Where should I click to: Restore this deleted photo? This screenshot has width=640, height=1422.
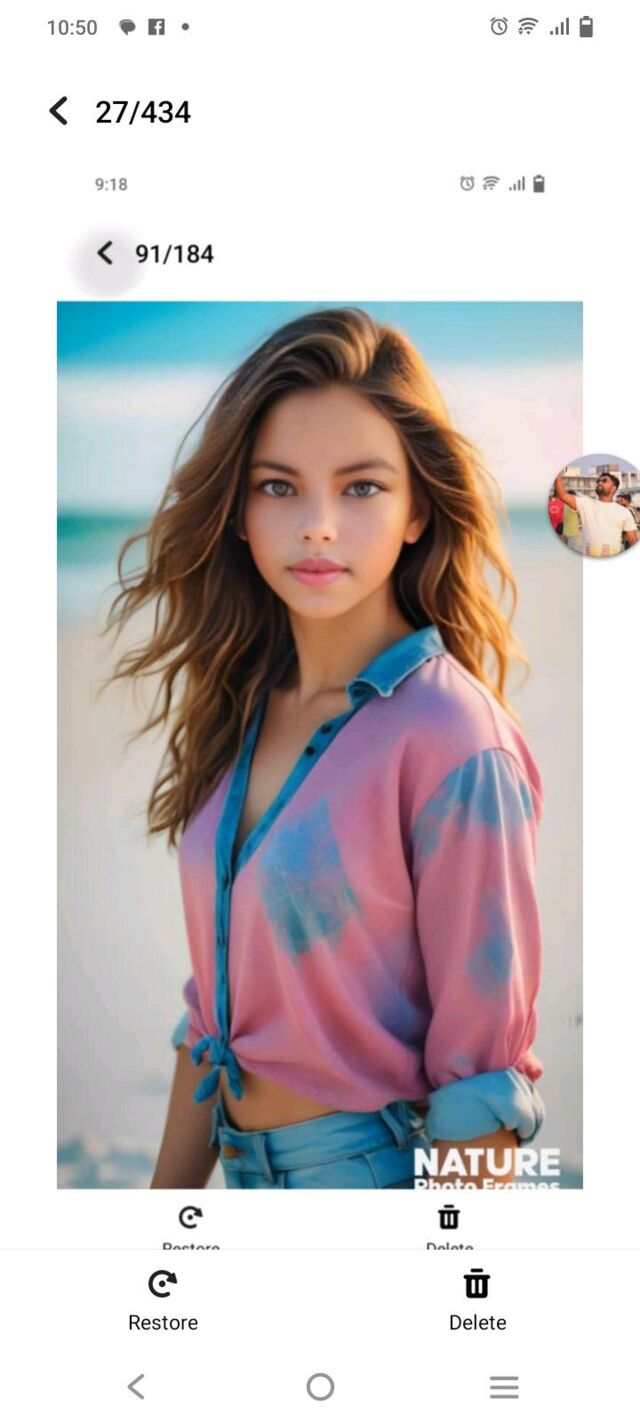[x=162, y=1298]
